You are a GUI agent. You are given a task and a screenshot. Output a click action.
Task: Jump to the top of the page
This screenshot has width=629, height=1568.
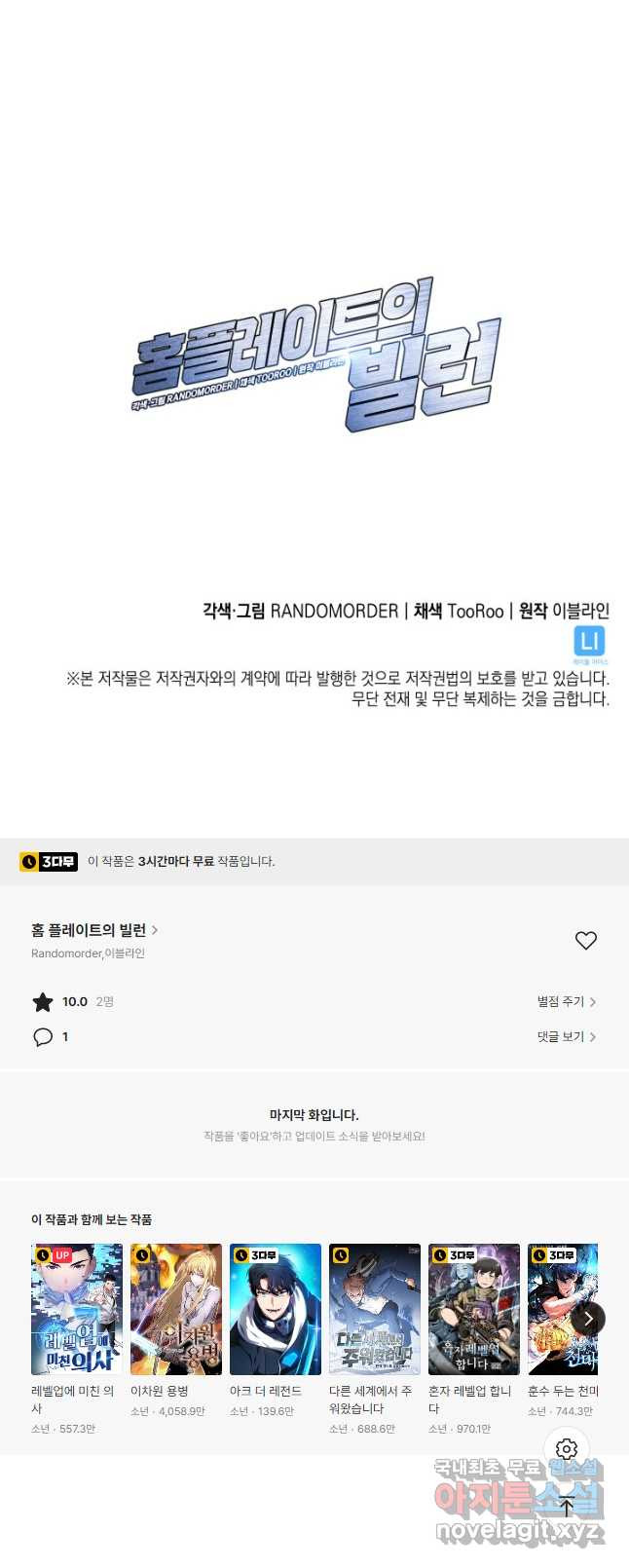click(567, 1507)
